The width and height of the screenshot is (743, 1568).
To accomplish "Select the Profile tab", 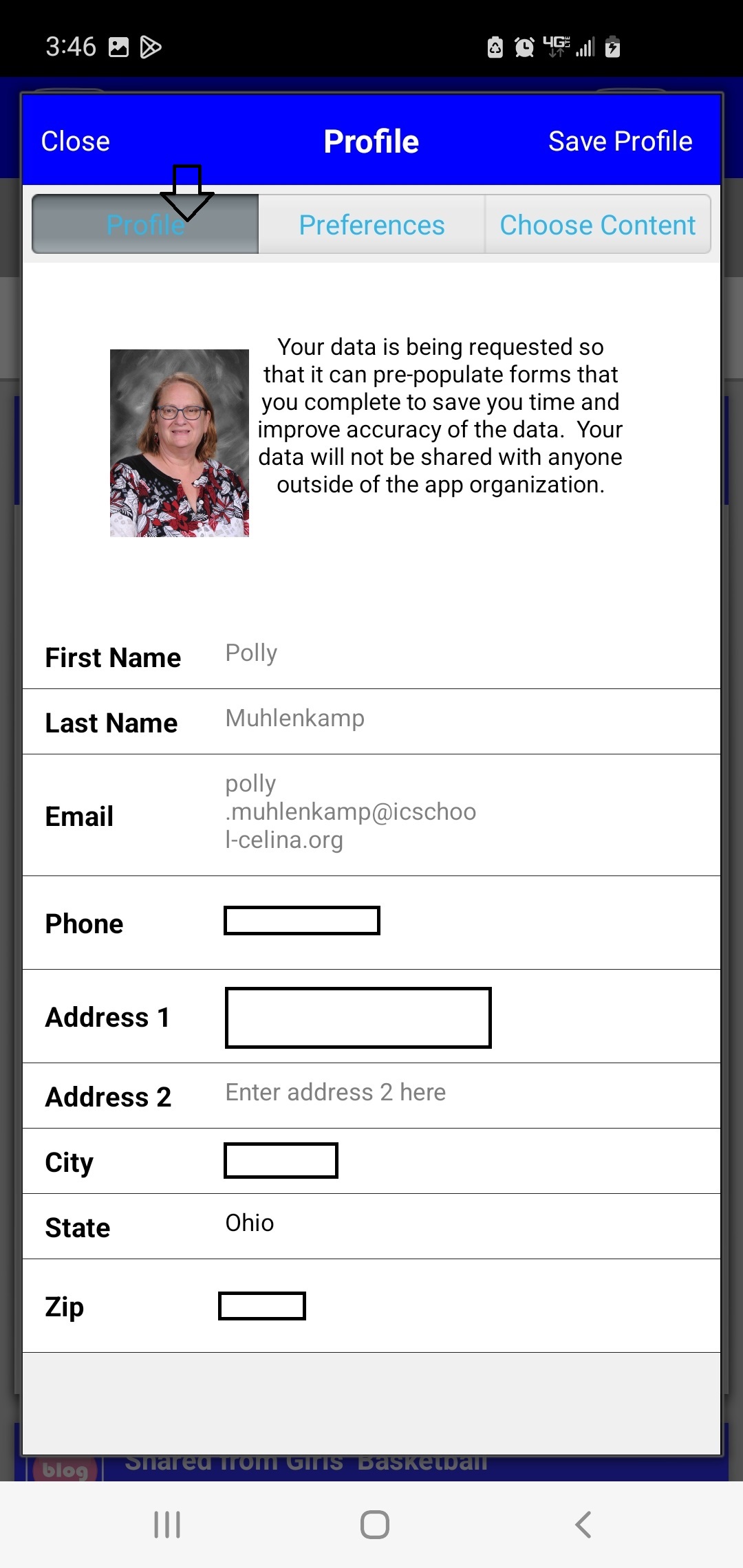I will click(x=145, y=224).
